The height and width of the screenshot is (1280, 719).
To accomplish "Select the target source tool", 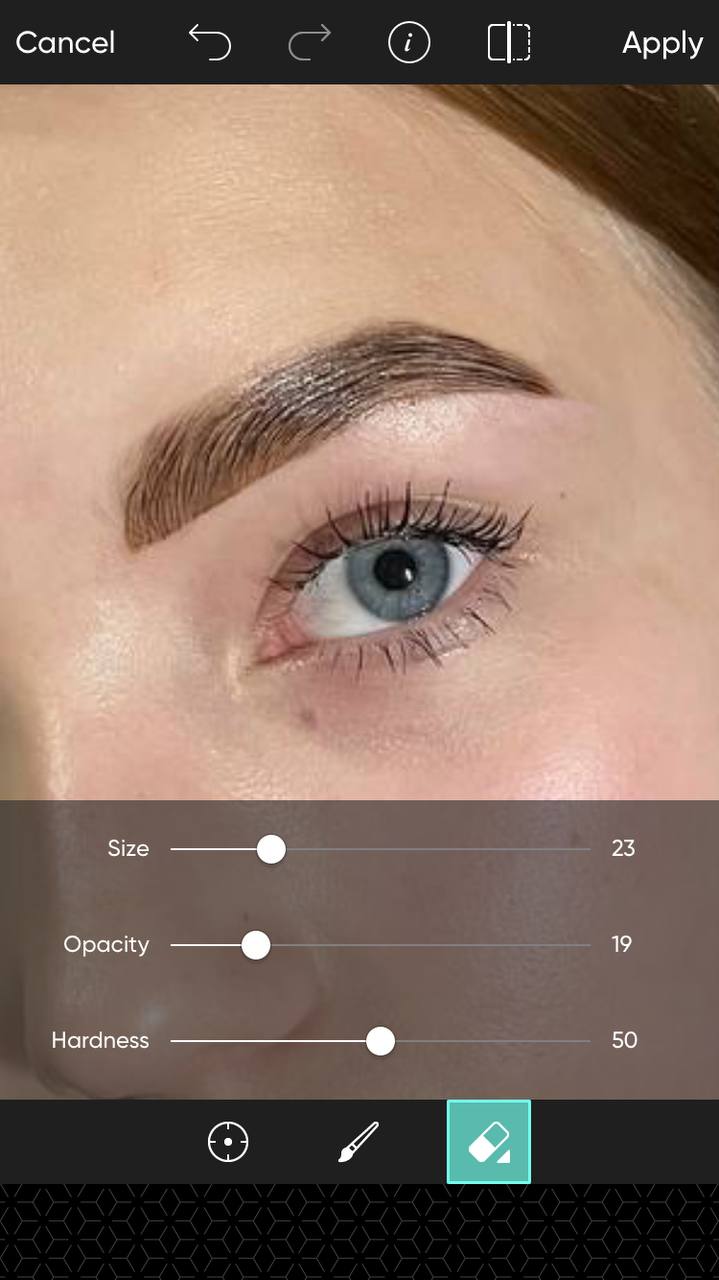I will (x=228, y=1142).
